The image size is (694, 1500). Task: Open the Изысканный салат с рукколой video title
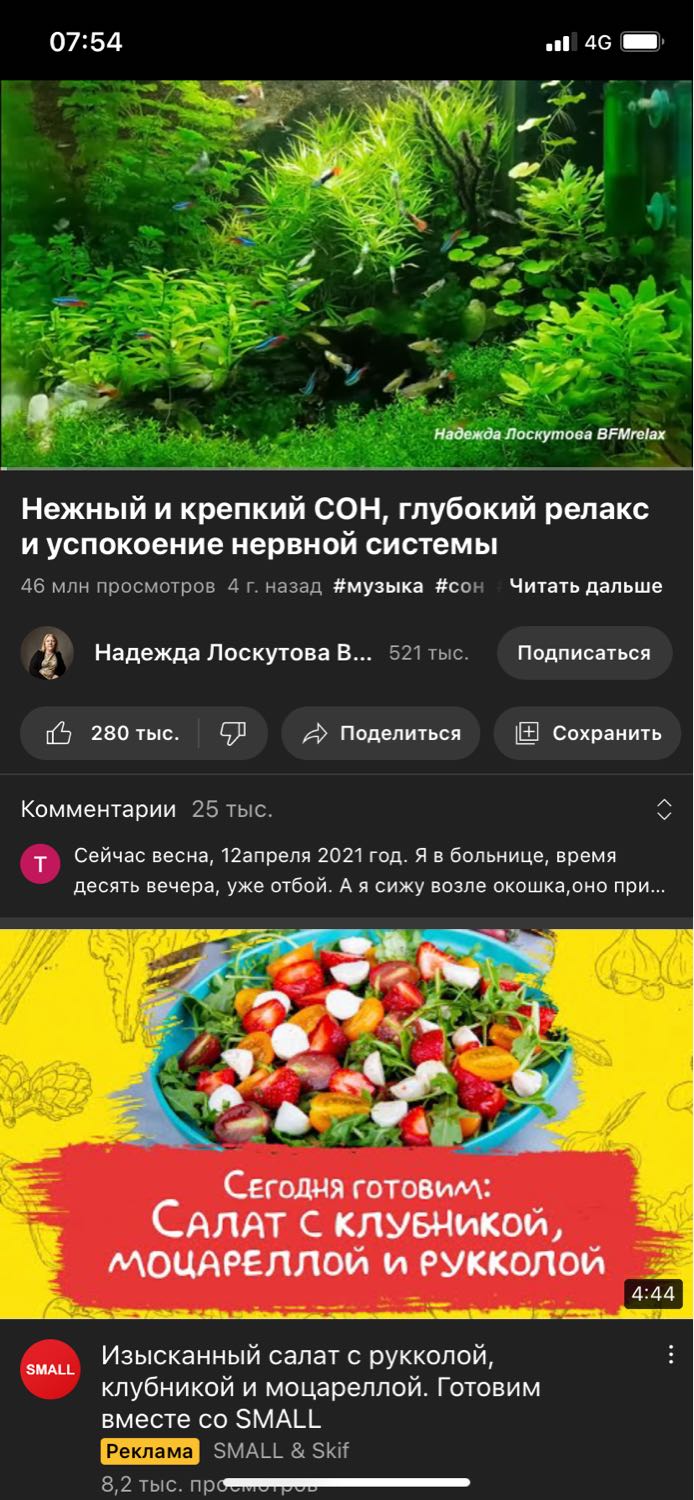tap(321, 1387)
